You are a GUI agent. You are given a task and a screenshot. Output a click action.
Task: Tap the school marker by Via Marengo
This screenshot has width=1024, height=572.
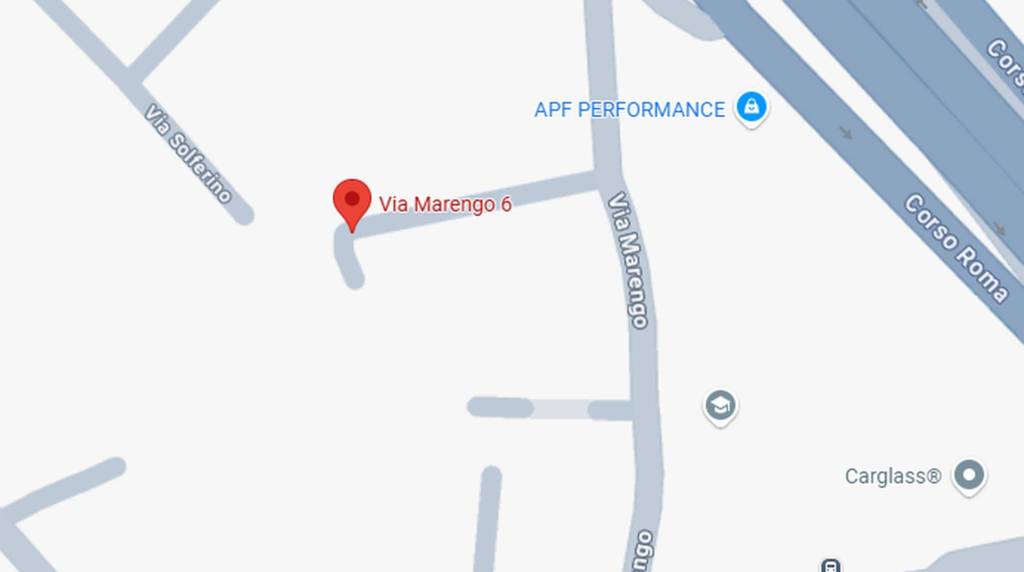[x=720, y=405]
